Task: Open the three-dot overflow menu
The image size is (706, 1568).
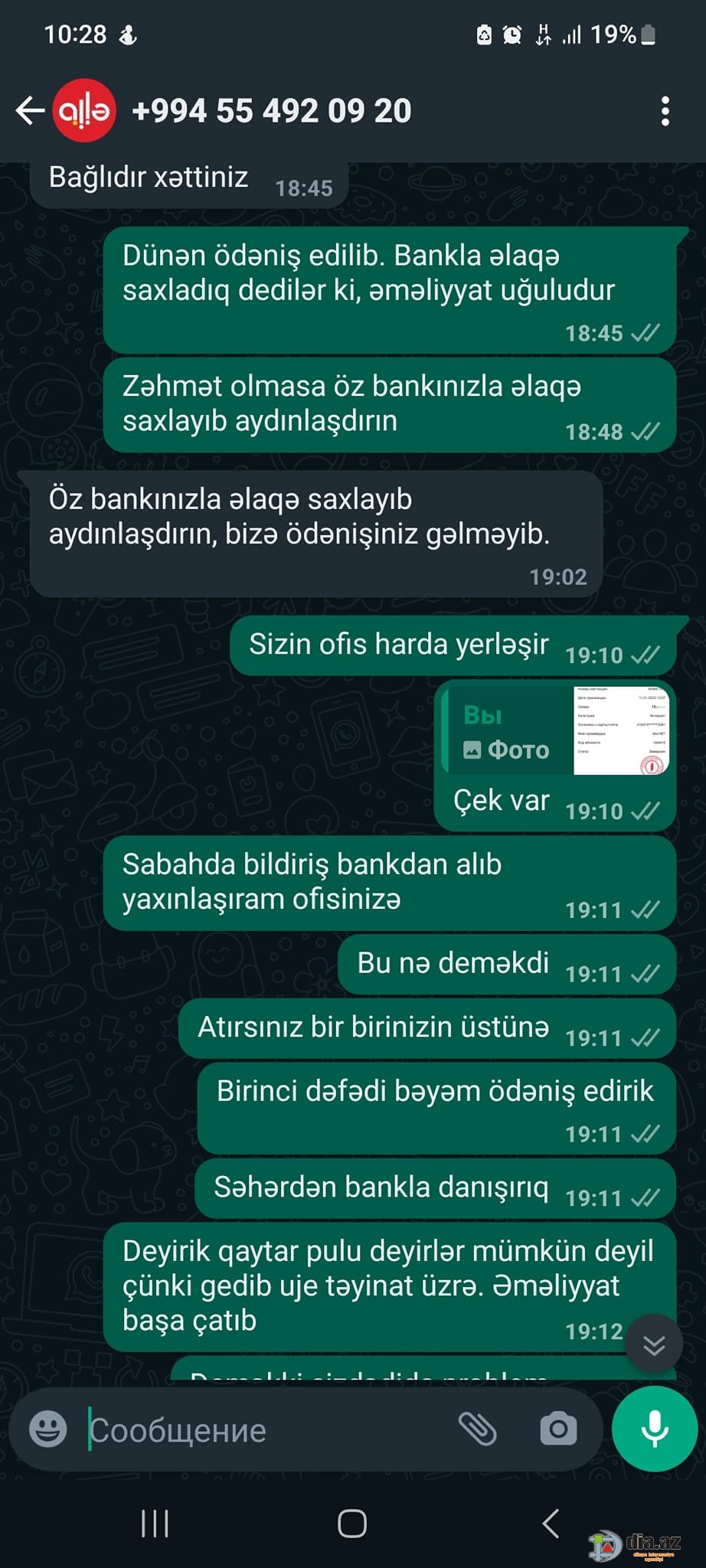Action: tap(665, 111)
